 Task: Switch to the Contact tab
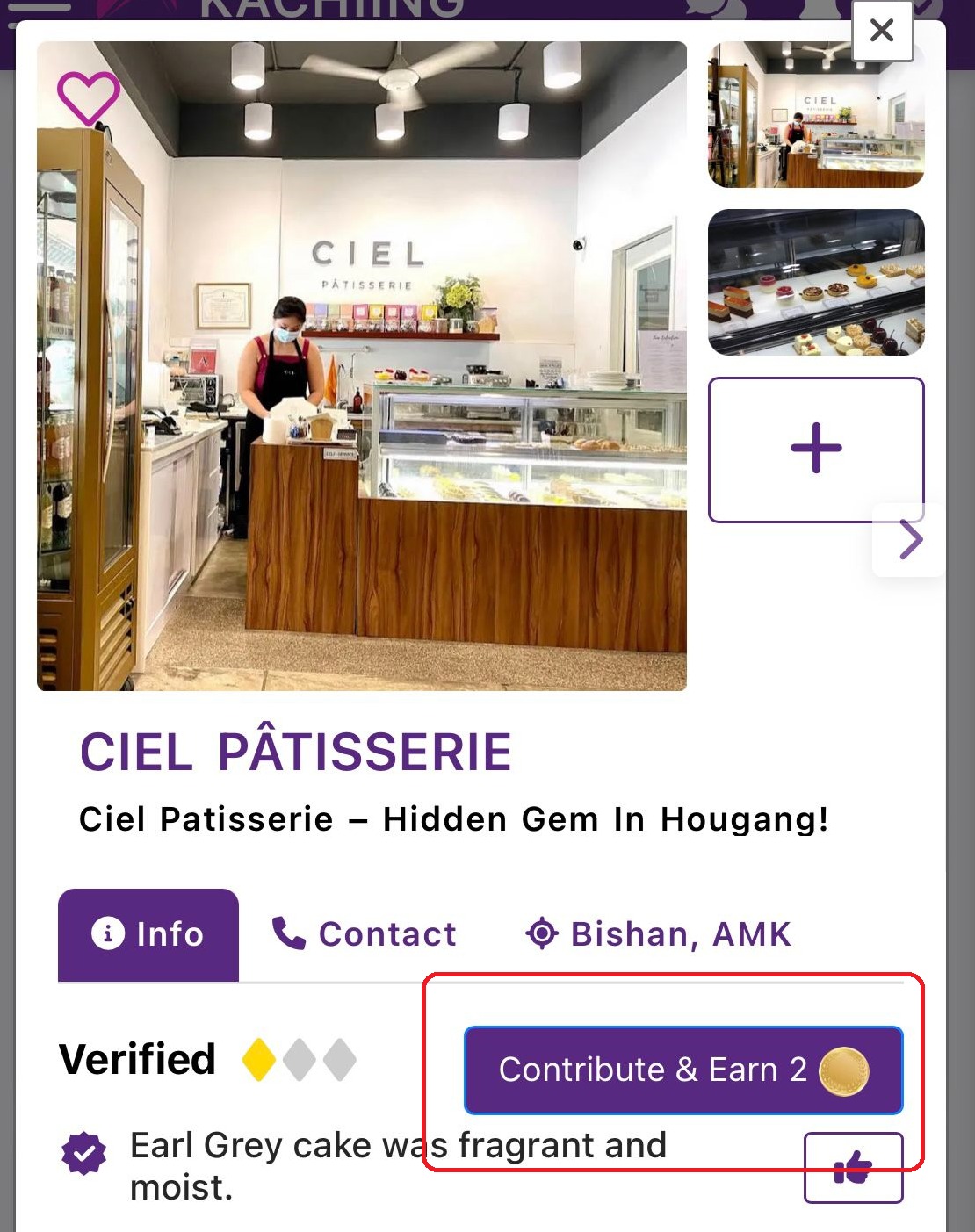(x=365, y=934)
